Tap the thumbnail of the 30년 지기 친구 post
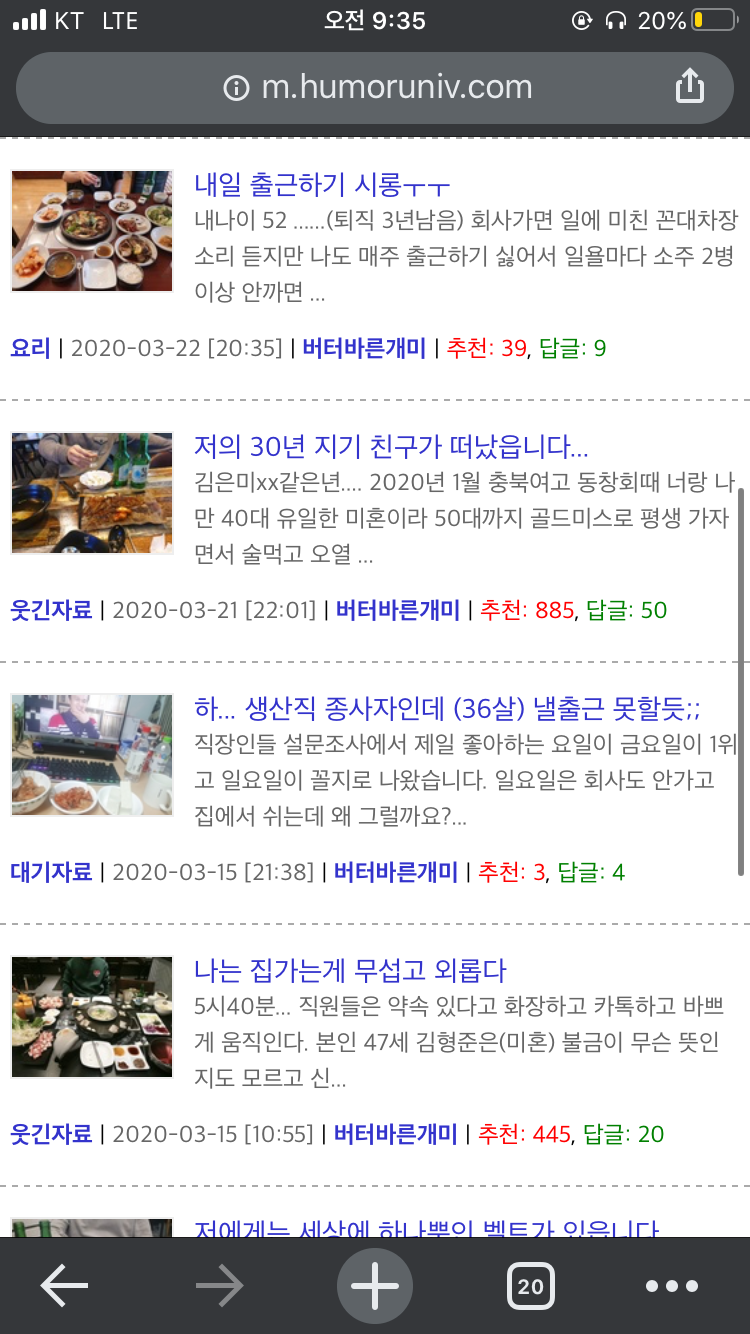This screenshot has height=1334, width=750. 92,493
